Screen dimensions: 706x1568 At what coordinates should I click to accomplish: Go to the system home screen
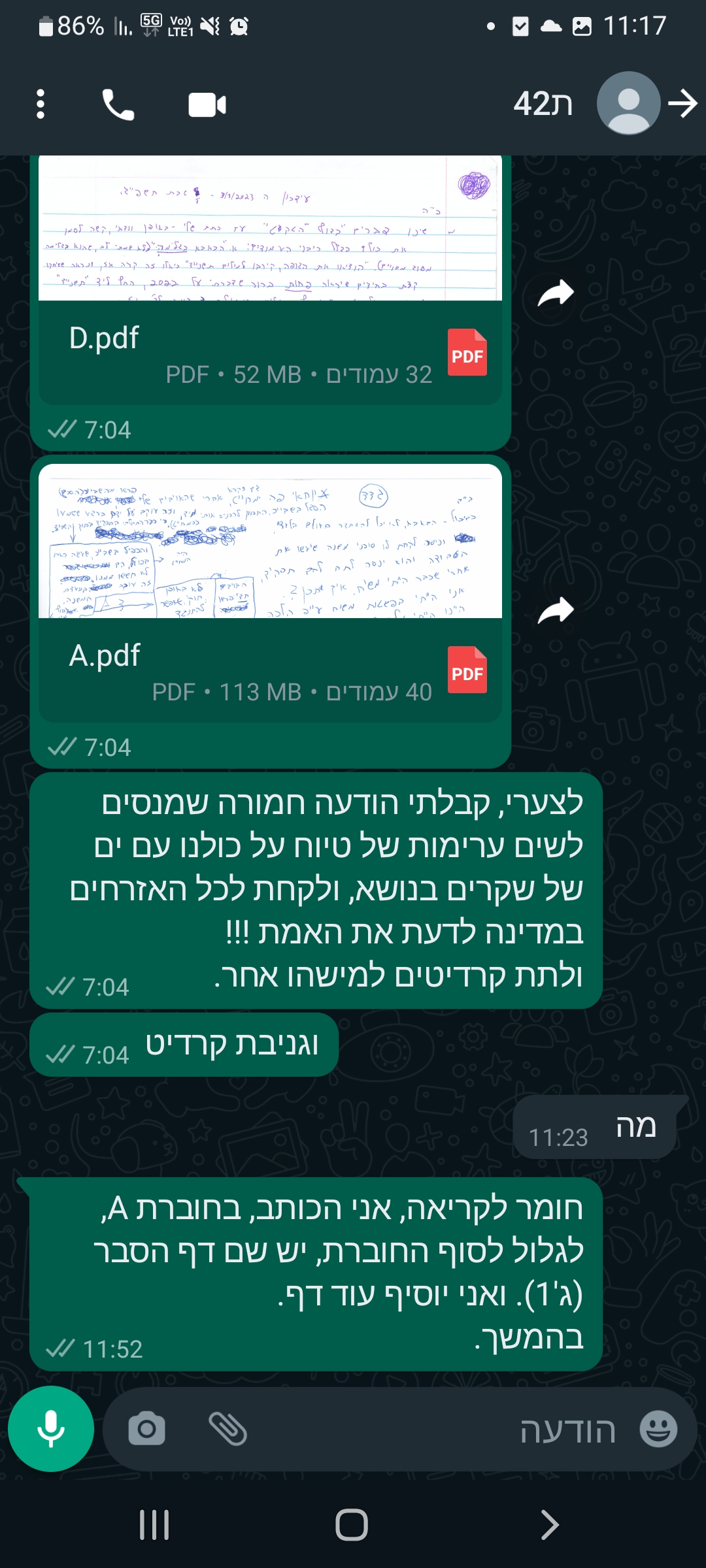(352, 1525)
